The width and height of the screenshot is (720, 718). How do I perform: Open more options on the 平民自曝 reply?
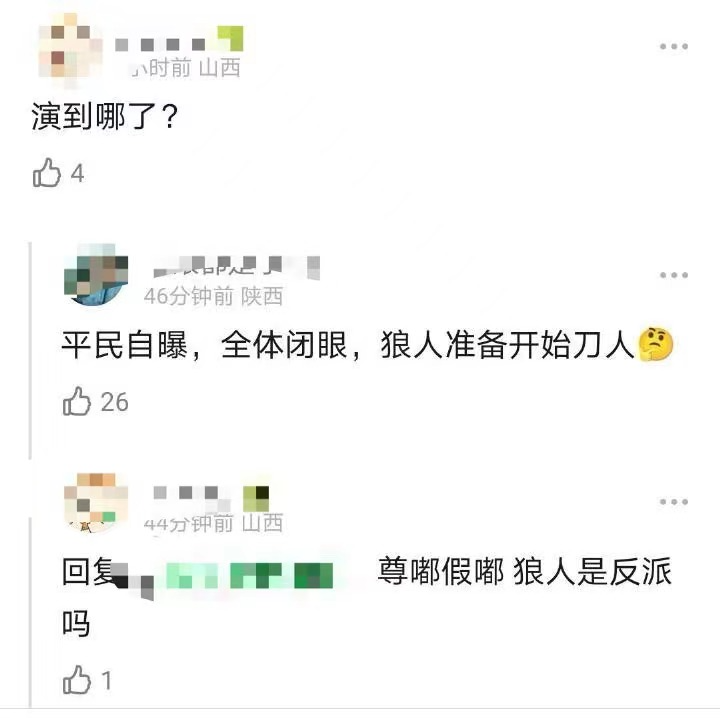(x=673, y=275)
